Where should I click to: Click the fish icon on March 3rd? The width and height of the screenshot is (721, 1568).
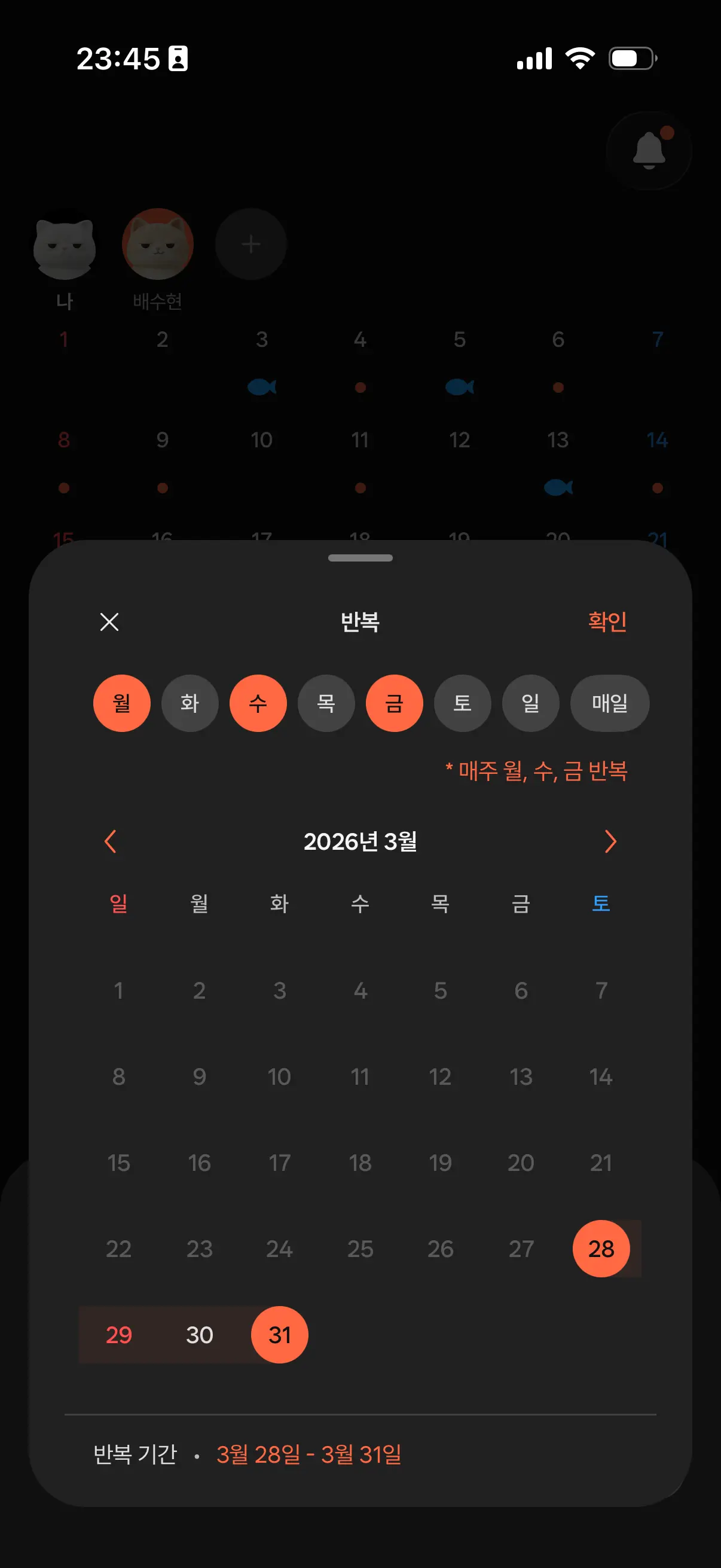click(262, 386)
